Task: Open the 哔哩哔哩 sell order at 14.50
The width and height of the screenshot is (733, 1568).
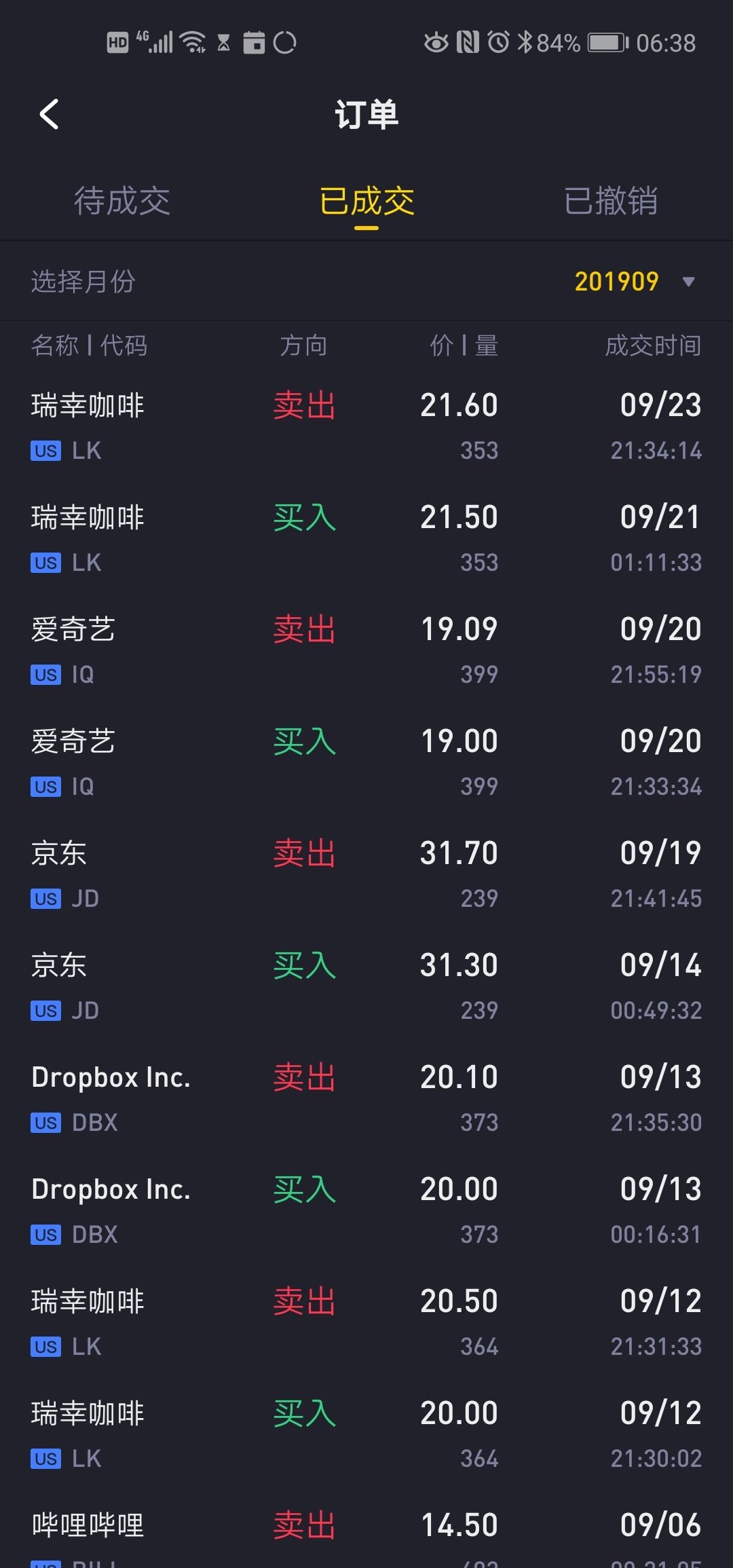Action: coord(366,1529)
